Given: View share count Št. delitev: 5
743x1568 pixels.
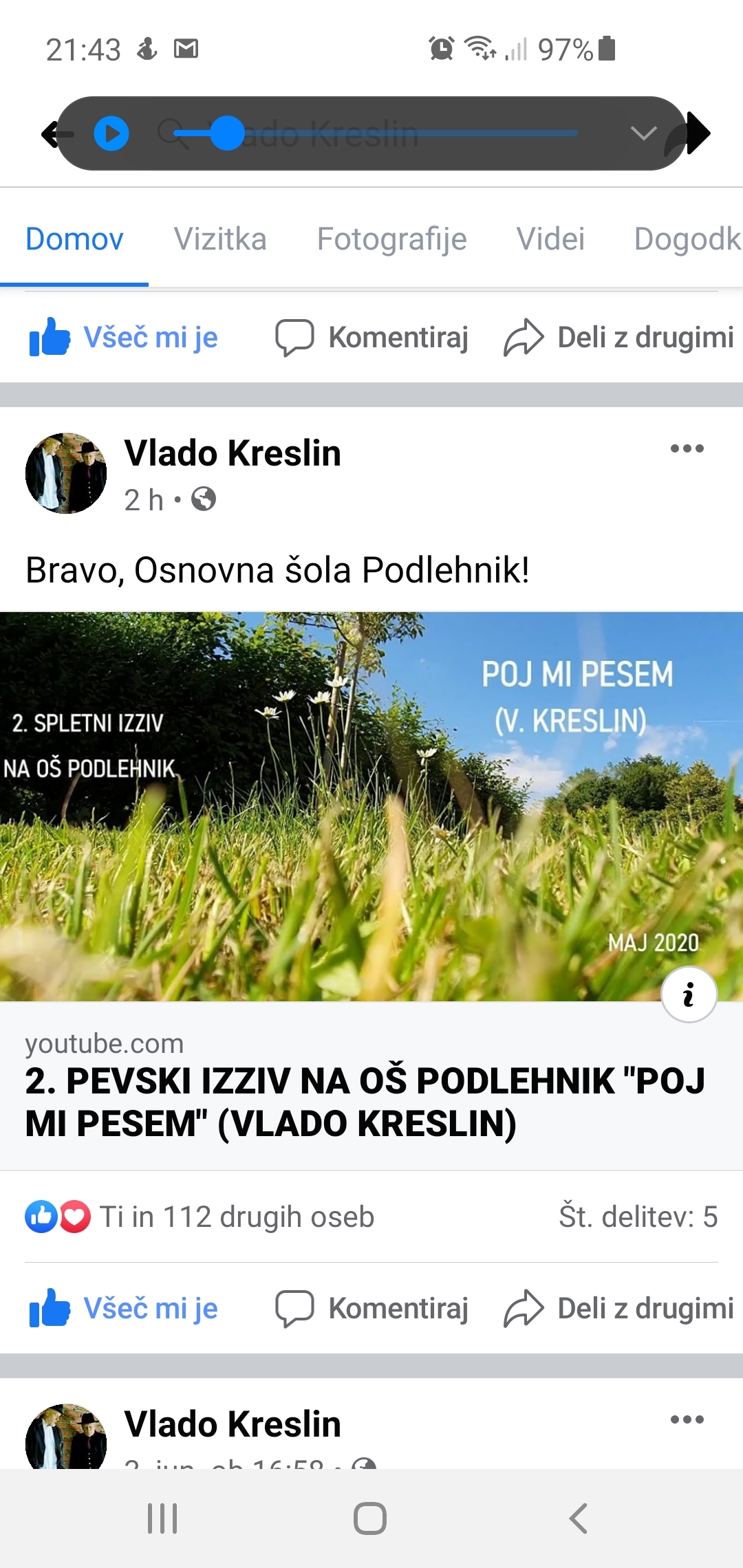Looking at the screenshot, I should click(638, 1217).
